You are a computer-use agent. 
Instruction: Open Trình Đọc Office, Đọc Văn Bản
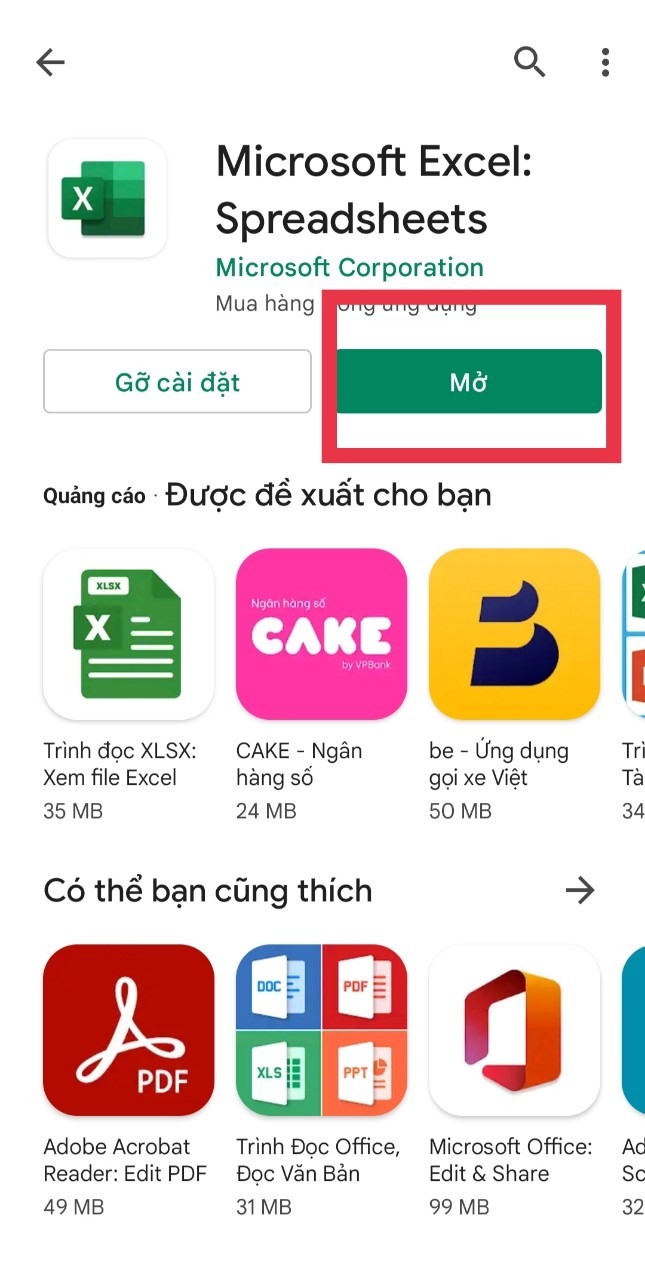321,1081
